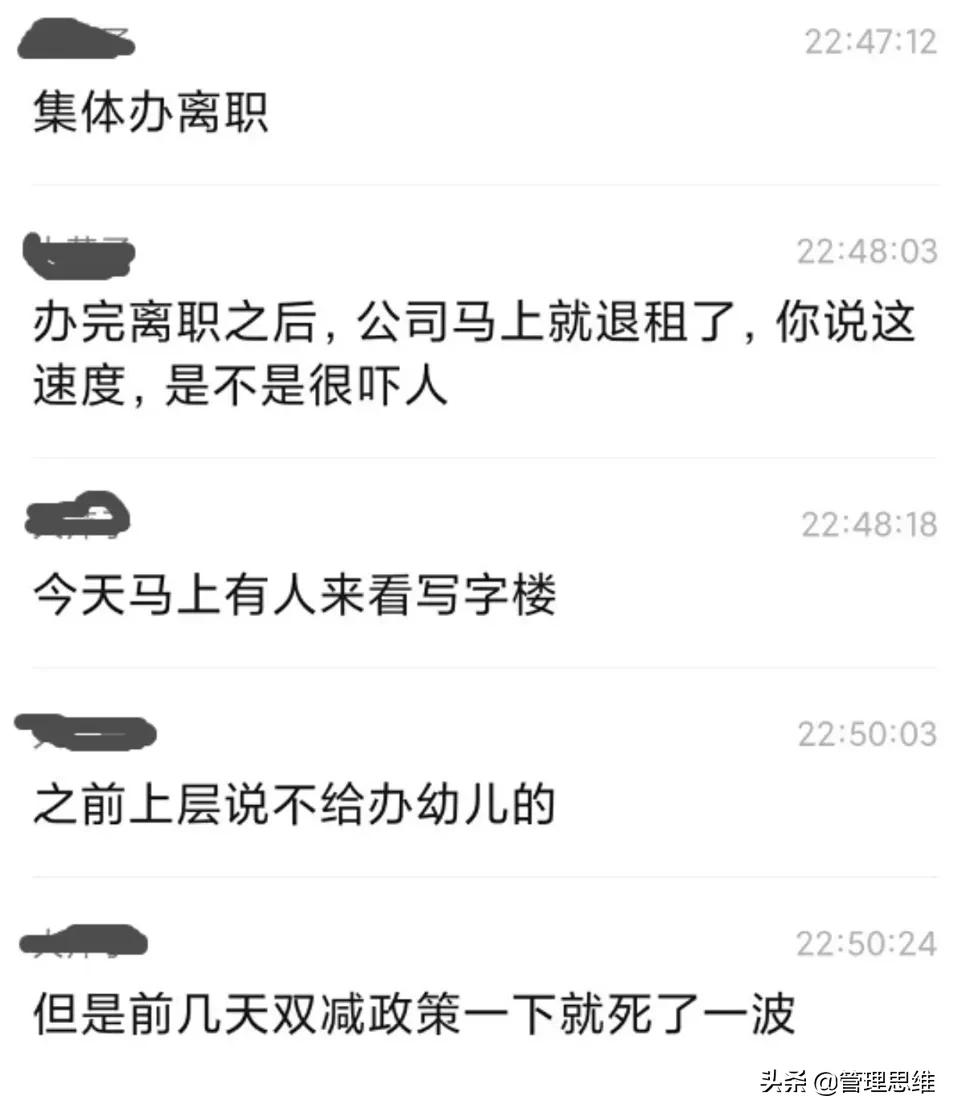Select the timestamp 22:50:24

coord(866,942)
